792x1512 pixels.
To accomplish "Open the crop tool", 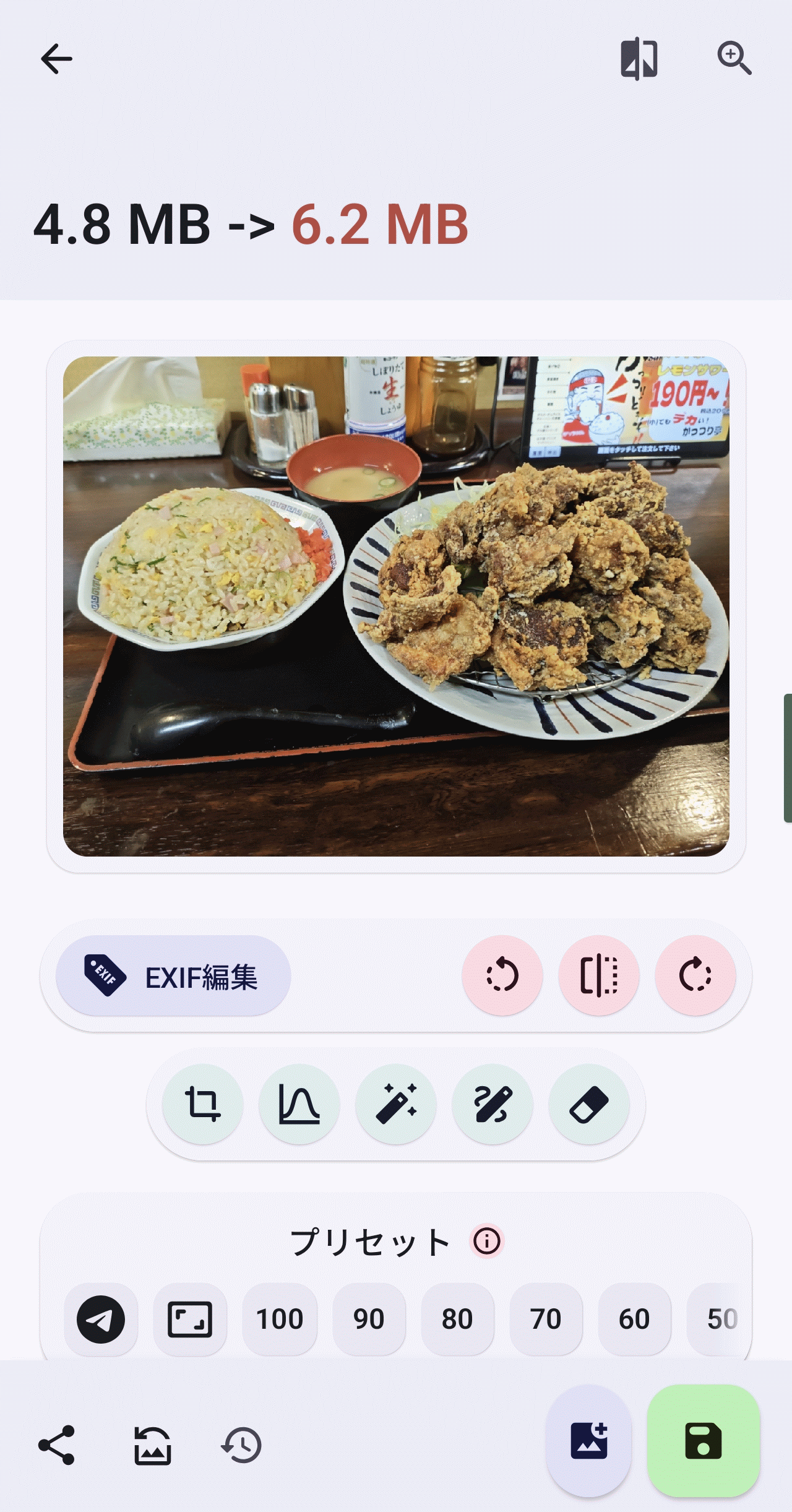I will click(202, 1104).
